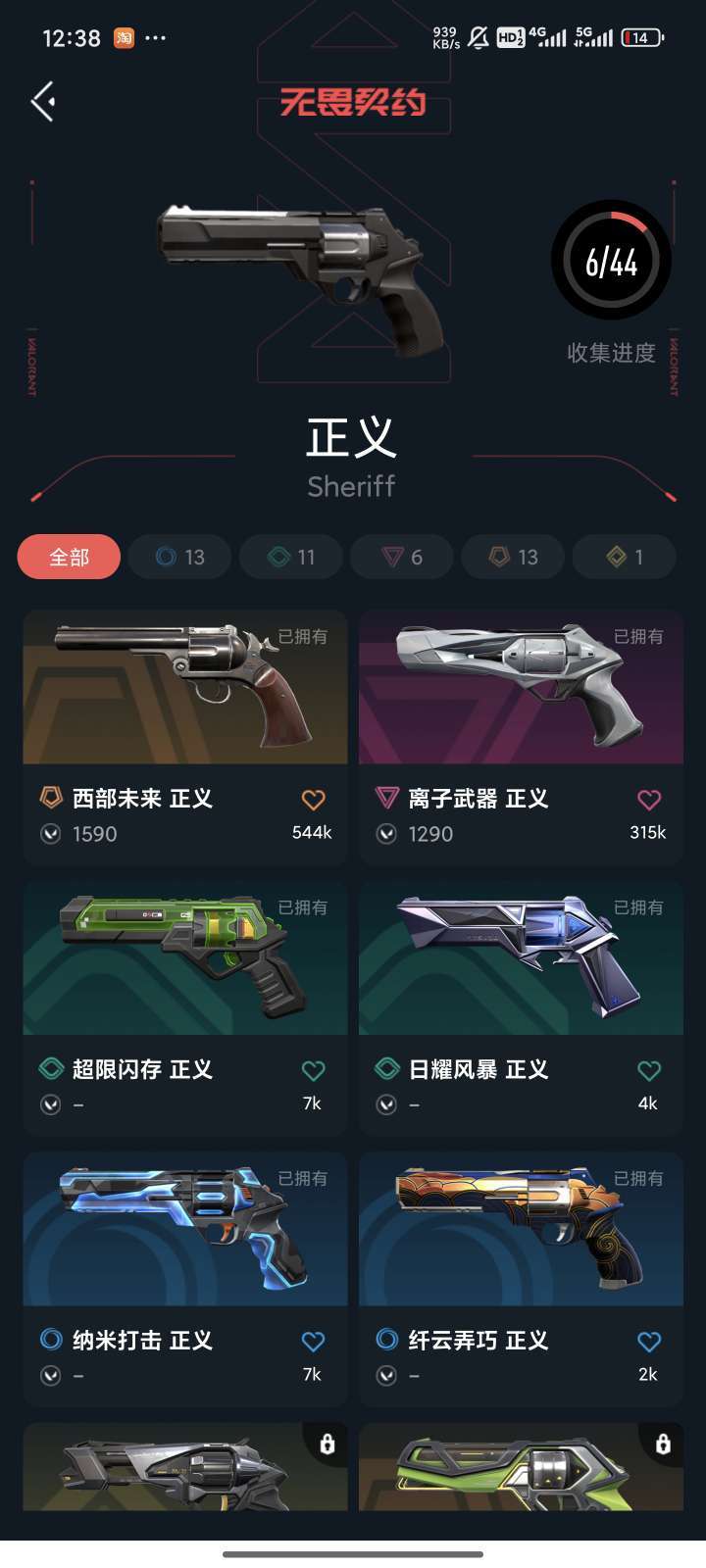Go back using the top-left arrow
This screenshot has width=706, height=1568.
click(x=42, y=102)
